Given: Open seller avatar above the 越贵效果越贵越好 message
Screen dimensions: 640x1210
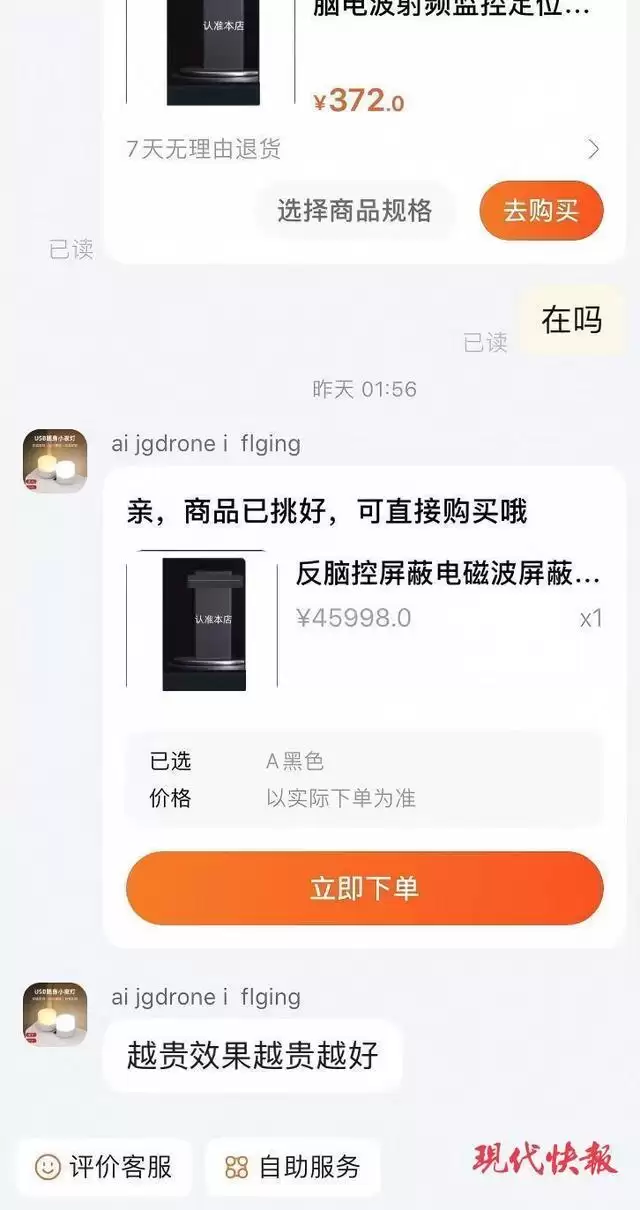Looking at the screenshot, I should pyautogui.click(x=55, y=1014).
